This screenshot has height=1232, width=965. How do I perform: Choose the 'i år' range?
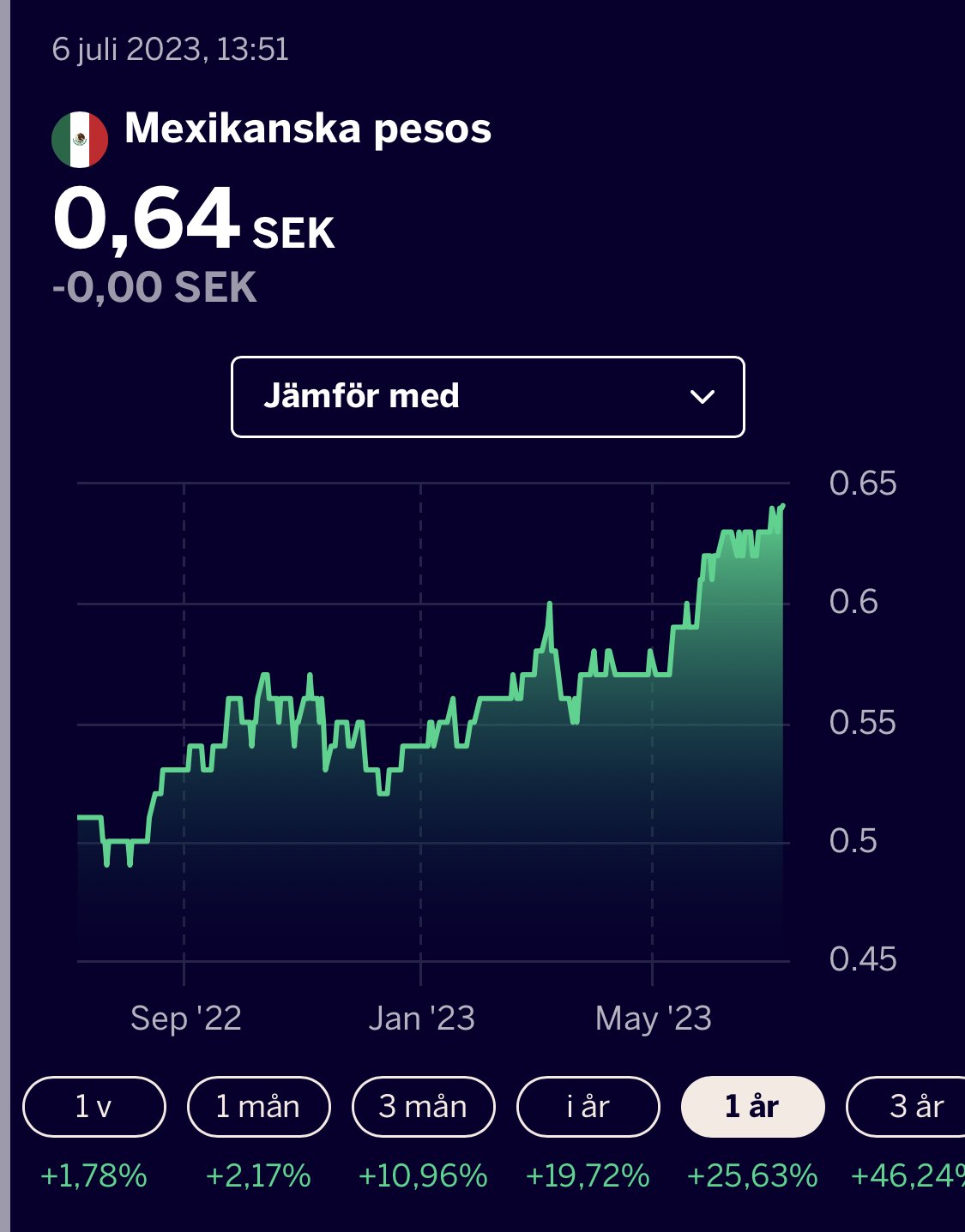588,1106
